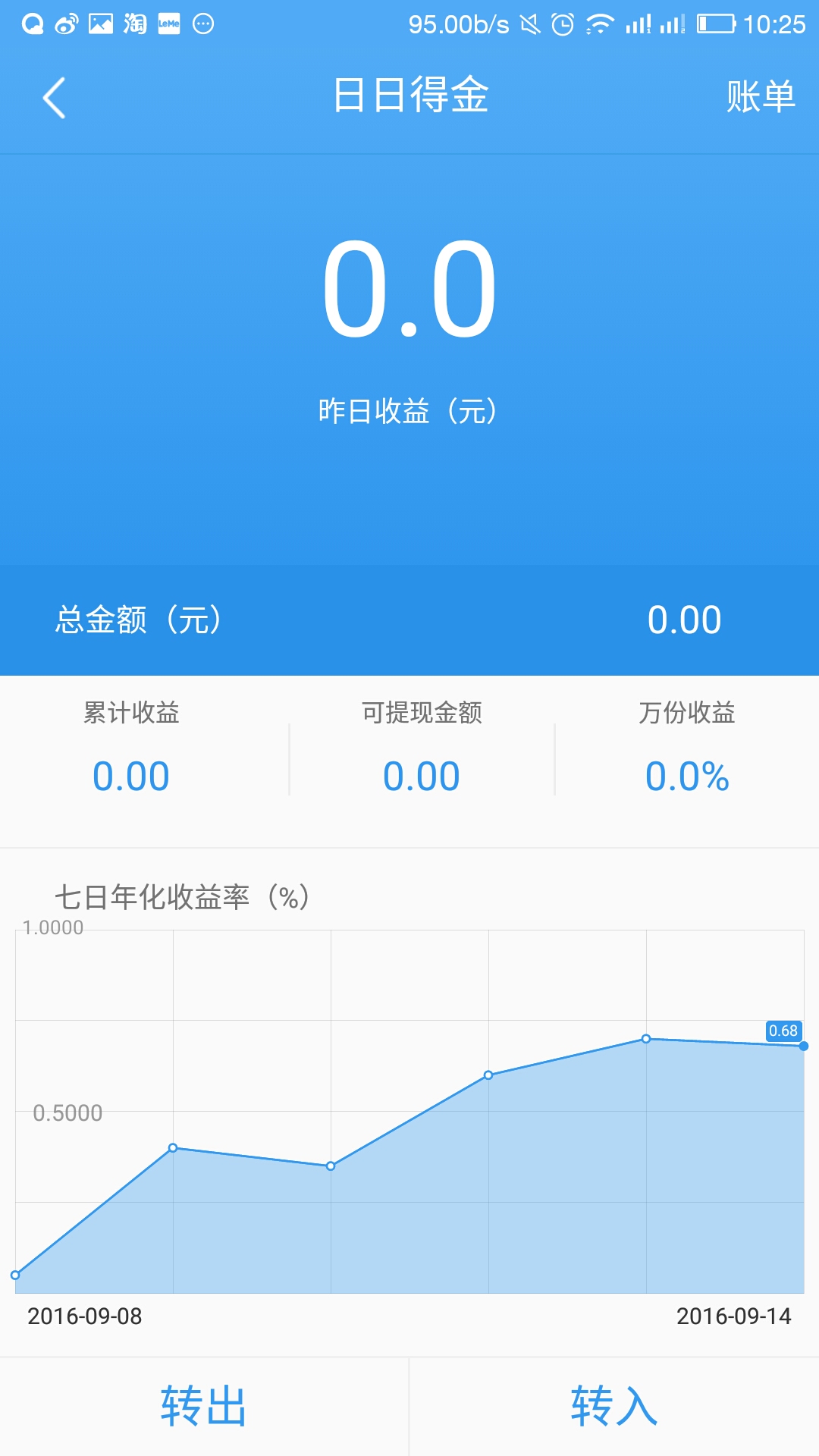Tap the 可提现金额 withdrawable amount
819x1456 pixels.
pyautogui.click(x=422, y=775)
